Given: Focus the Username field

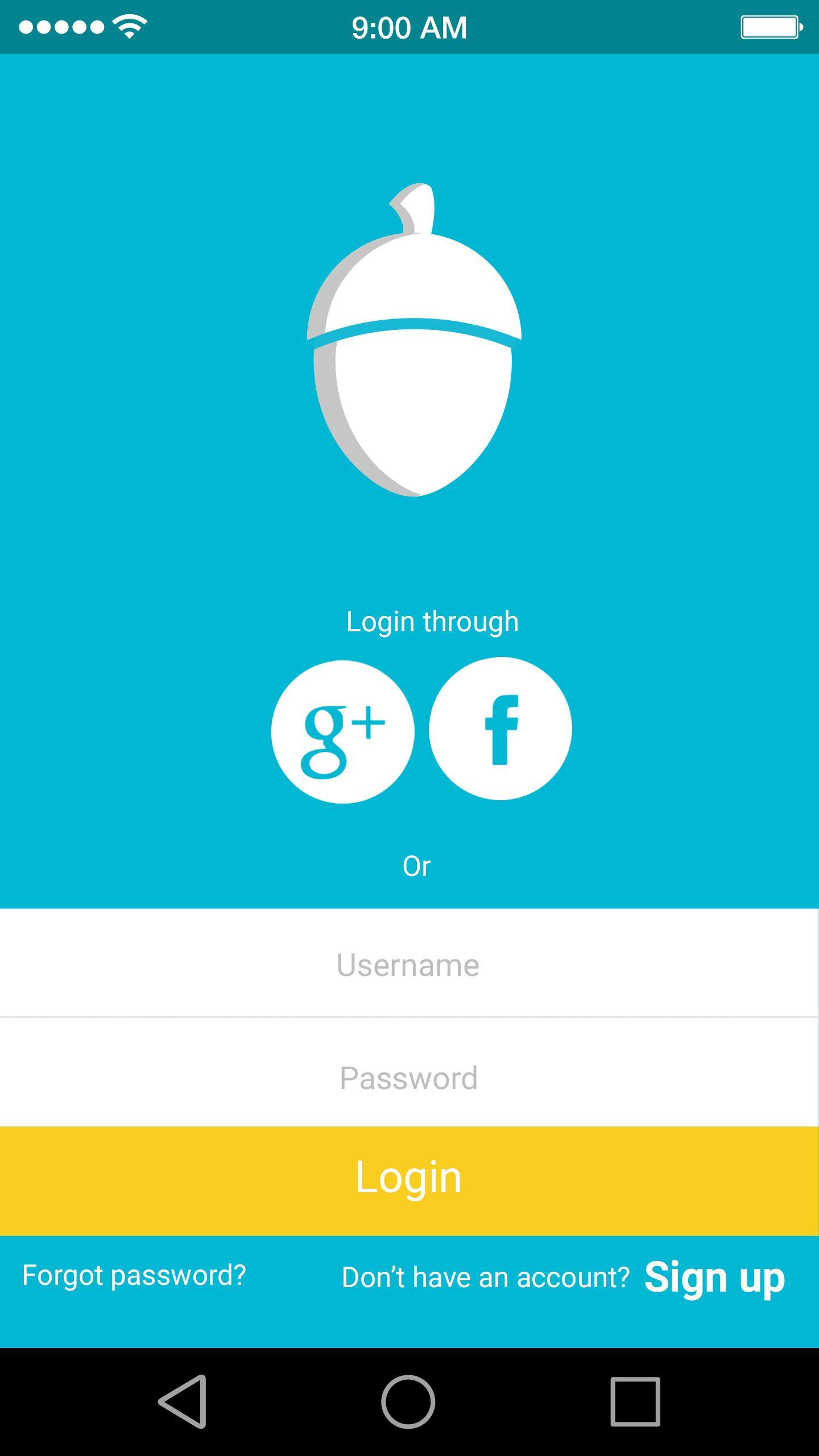Looking at the screenshot, I should (x=408, y=965).
